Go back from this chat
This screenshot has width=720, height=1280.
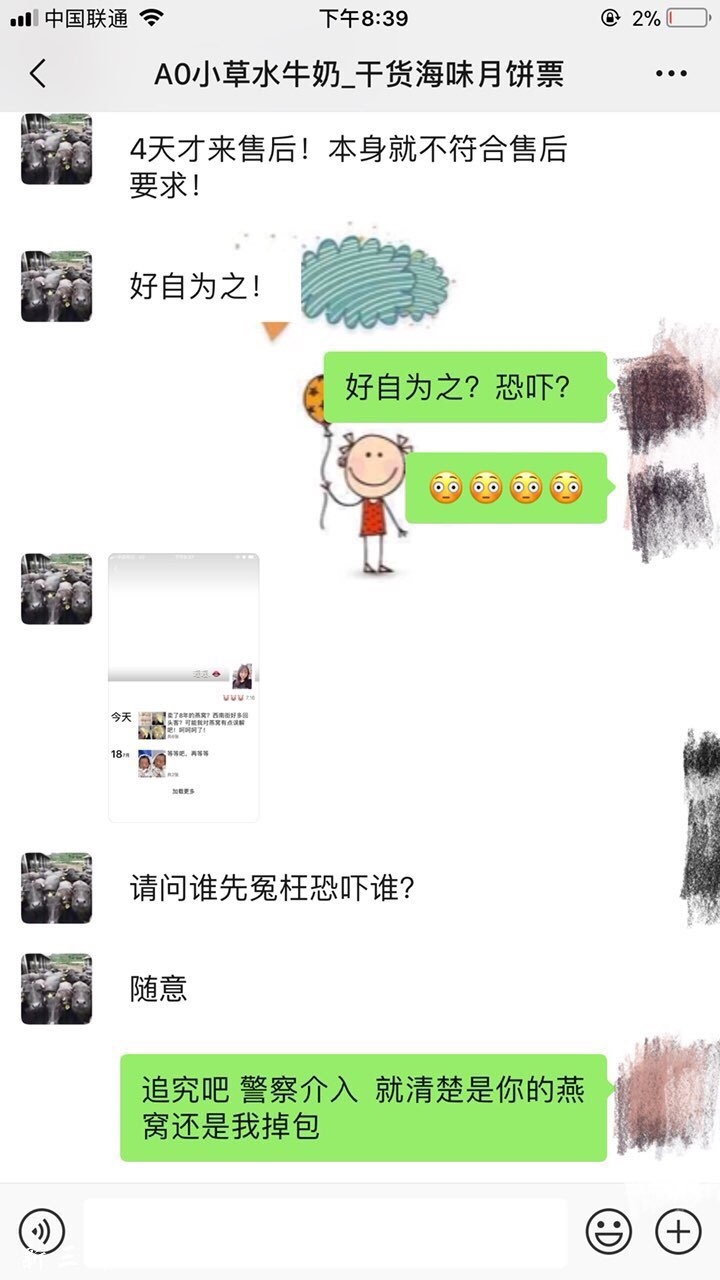38,74
